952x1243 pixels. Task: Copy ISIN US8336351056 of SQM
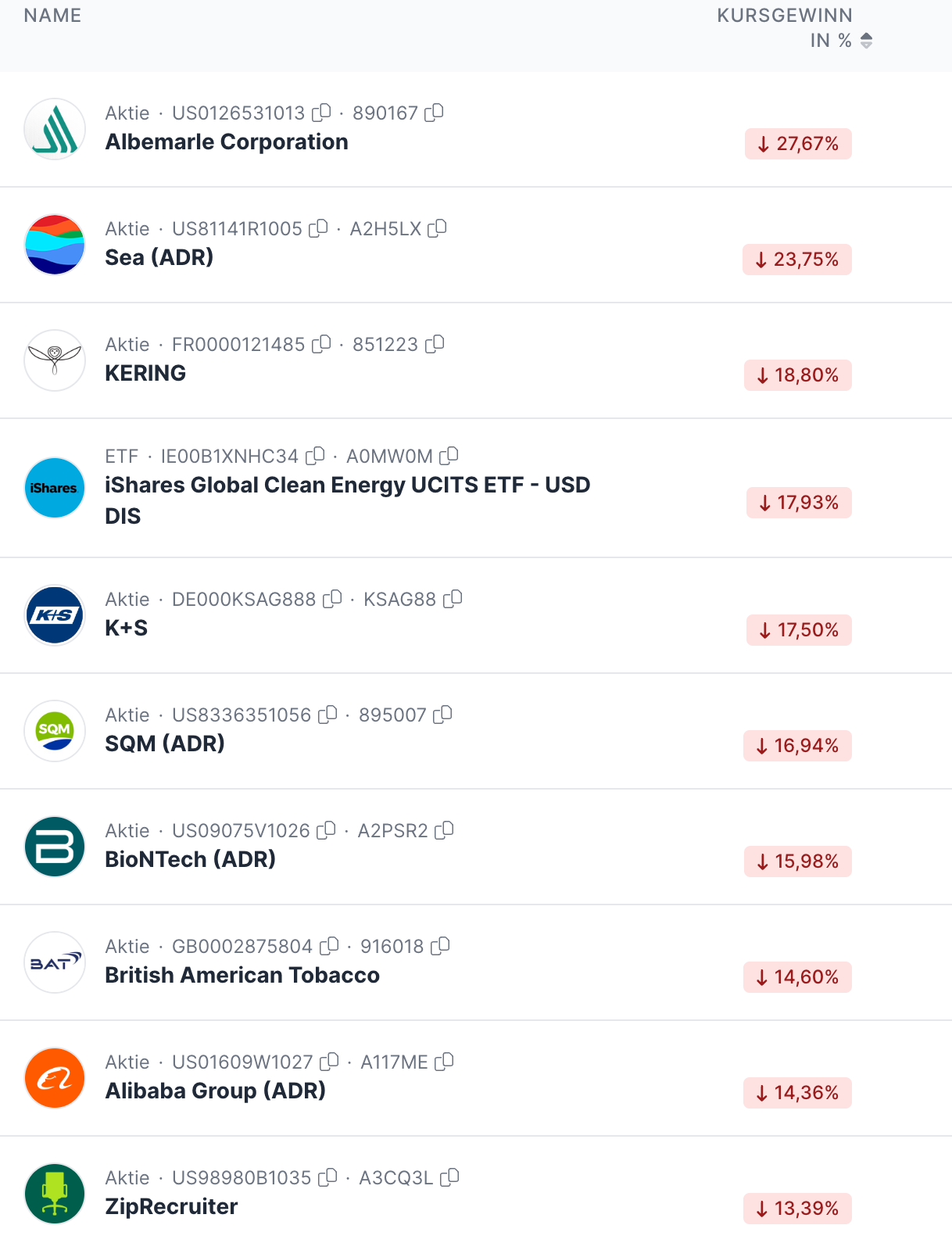click(x=327, y=715)
